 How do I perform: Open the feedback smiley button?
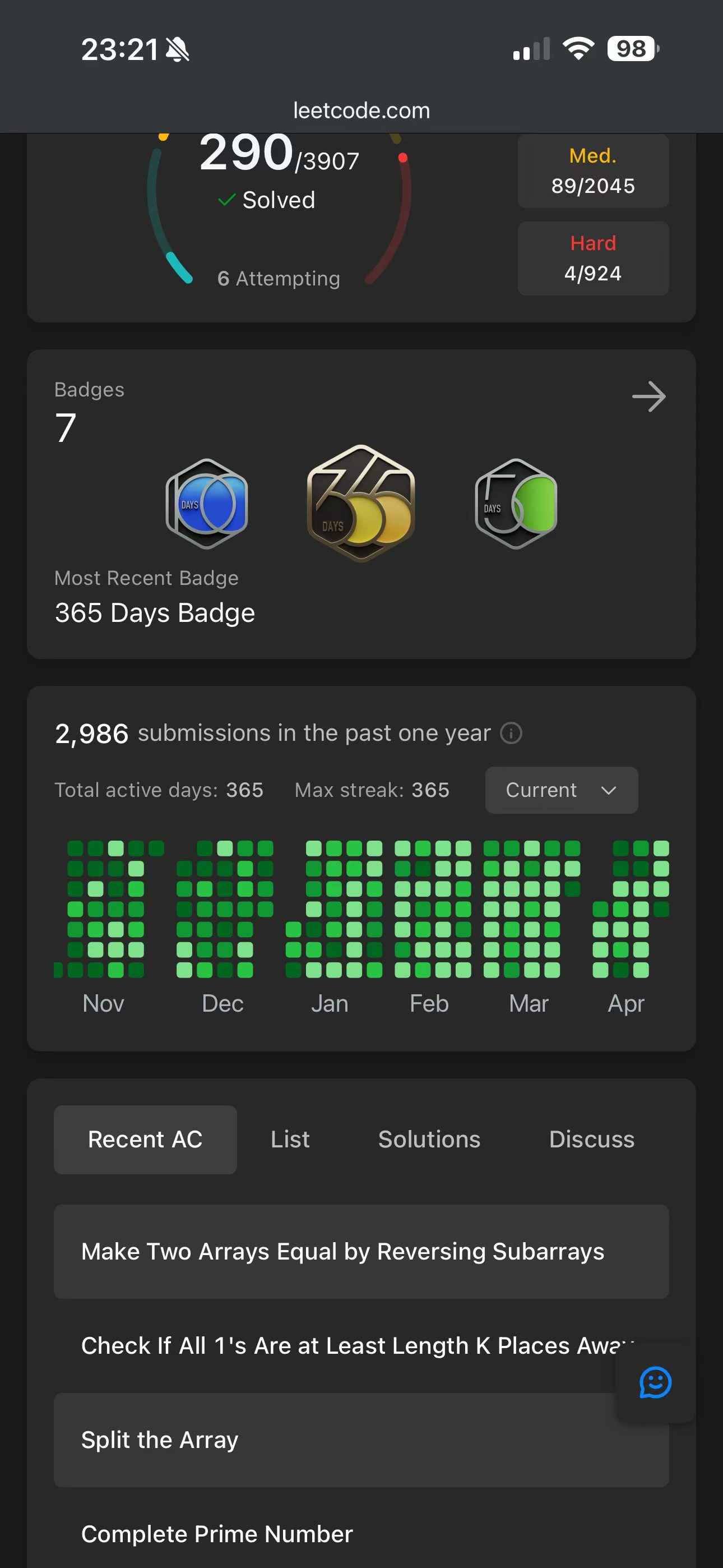[655, 1382]
